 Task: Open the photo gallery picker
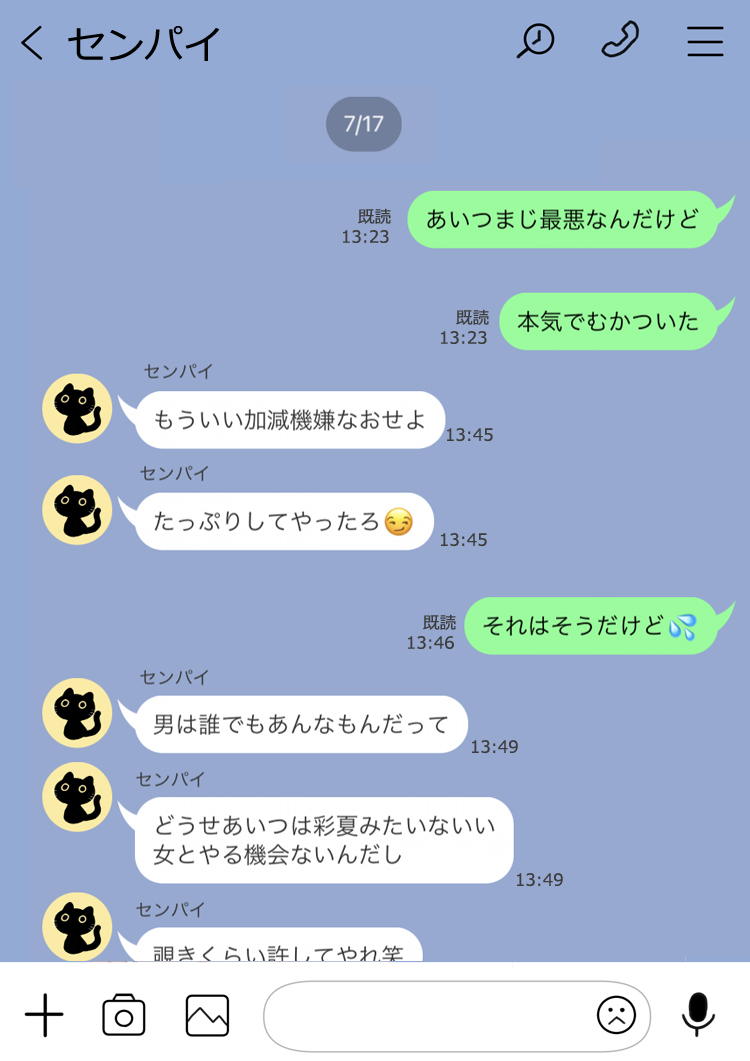[x=207, y=1015]
